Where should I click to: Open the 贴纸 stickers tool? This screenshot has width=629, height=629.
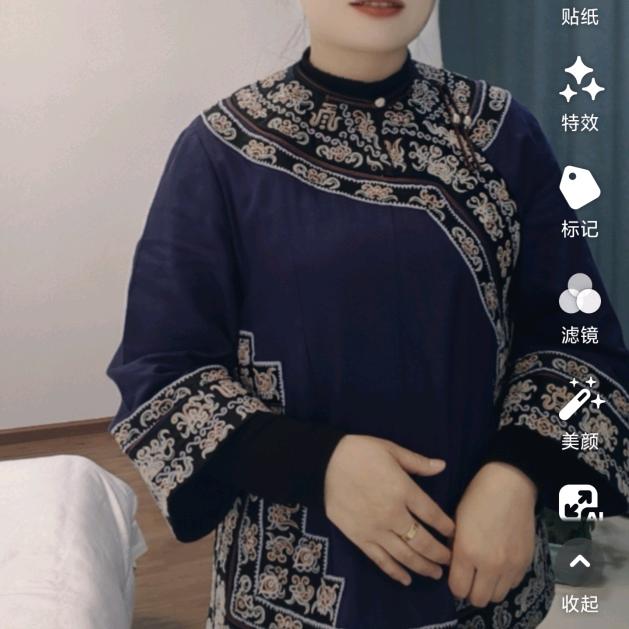[580, 14]
